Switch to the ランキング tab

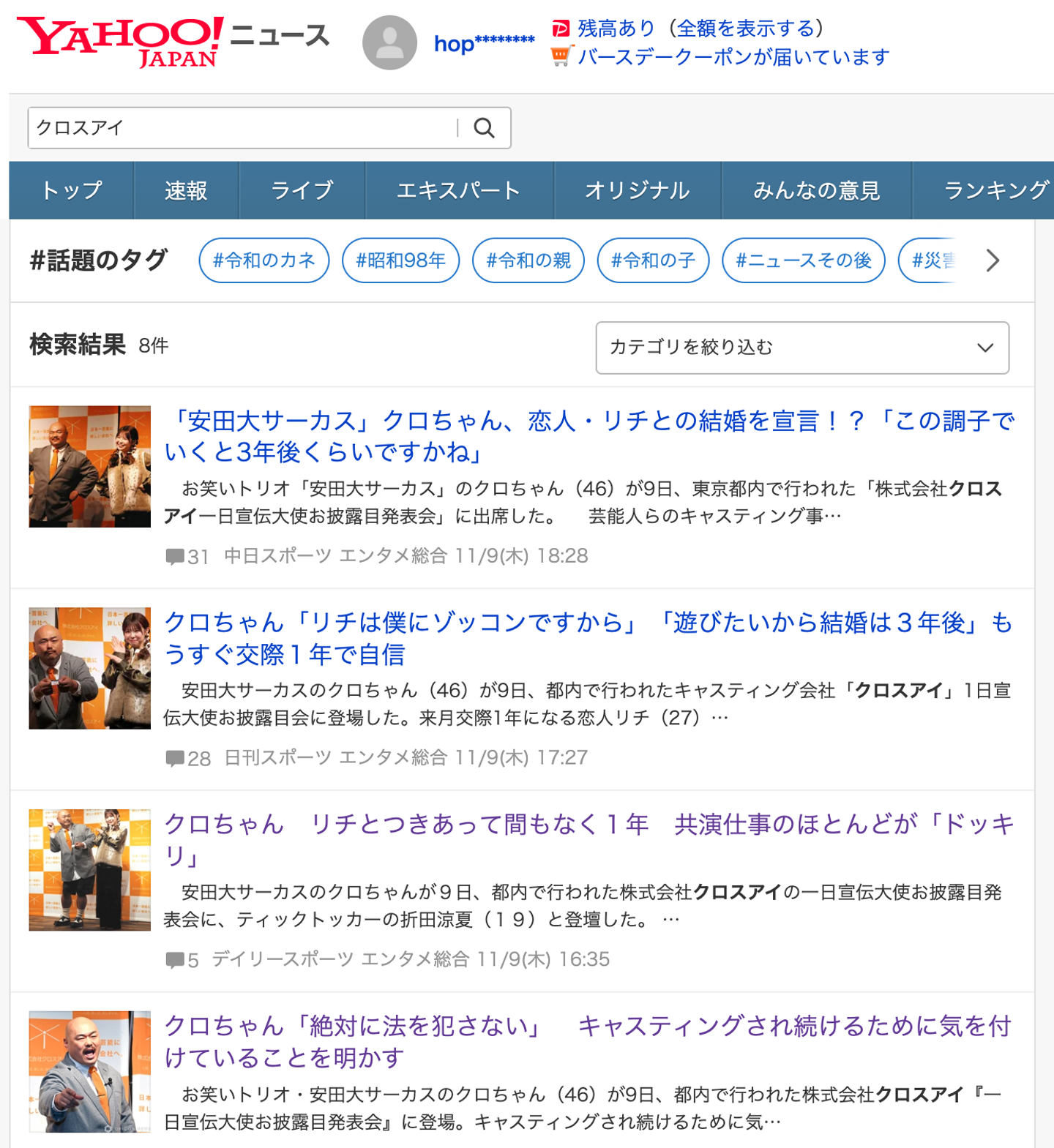(995, 190)
